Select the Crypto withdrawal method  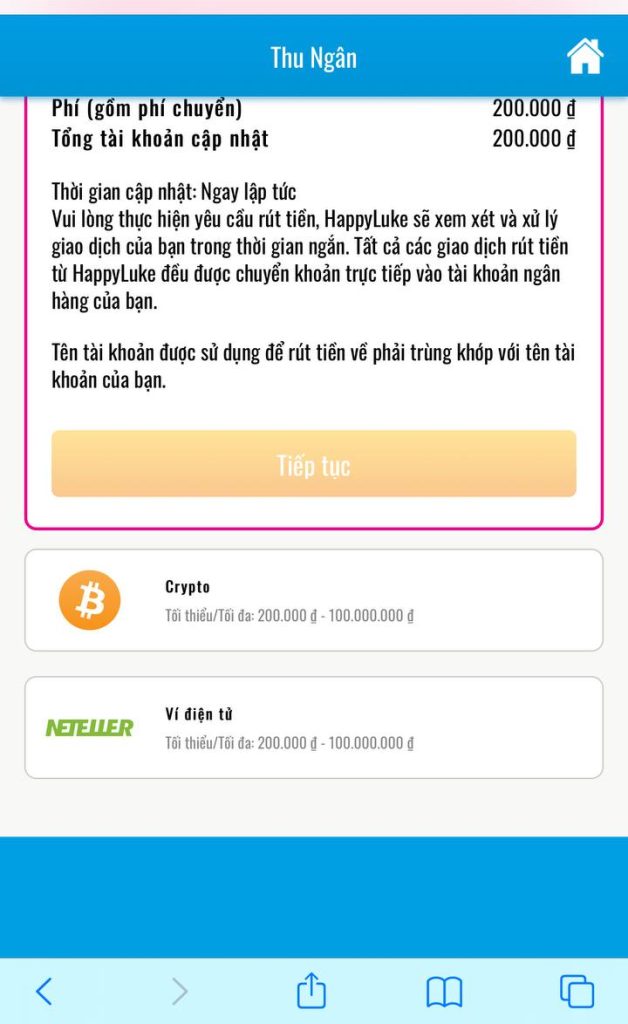(x=313, y=600)
